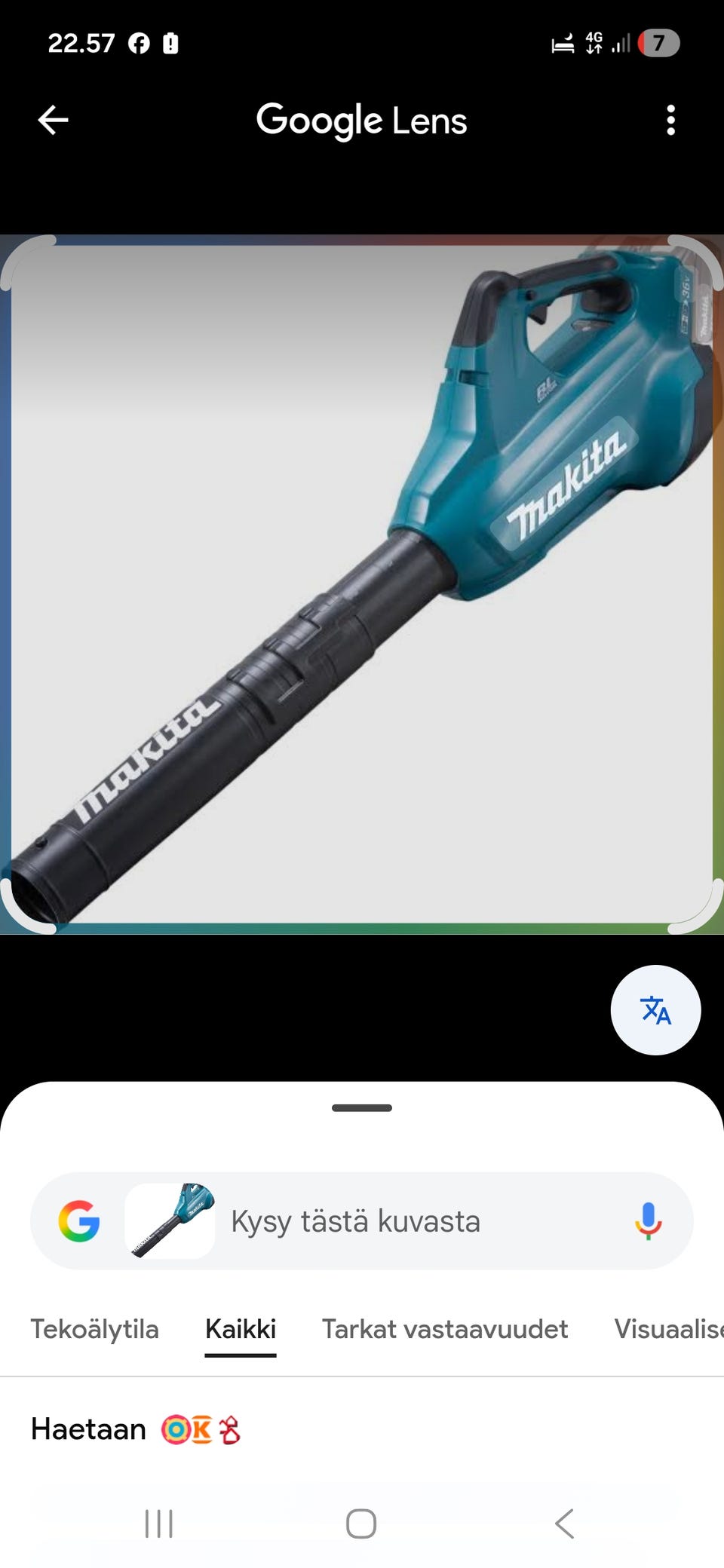Tap the leaf blower thumbnail in search bar
The width and height of the screenshot is (724, 1568).
[170, 1221]
